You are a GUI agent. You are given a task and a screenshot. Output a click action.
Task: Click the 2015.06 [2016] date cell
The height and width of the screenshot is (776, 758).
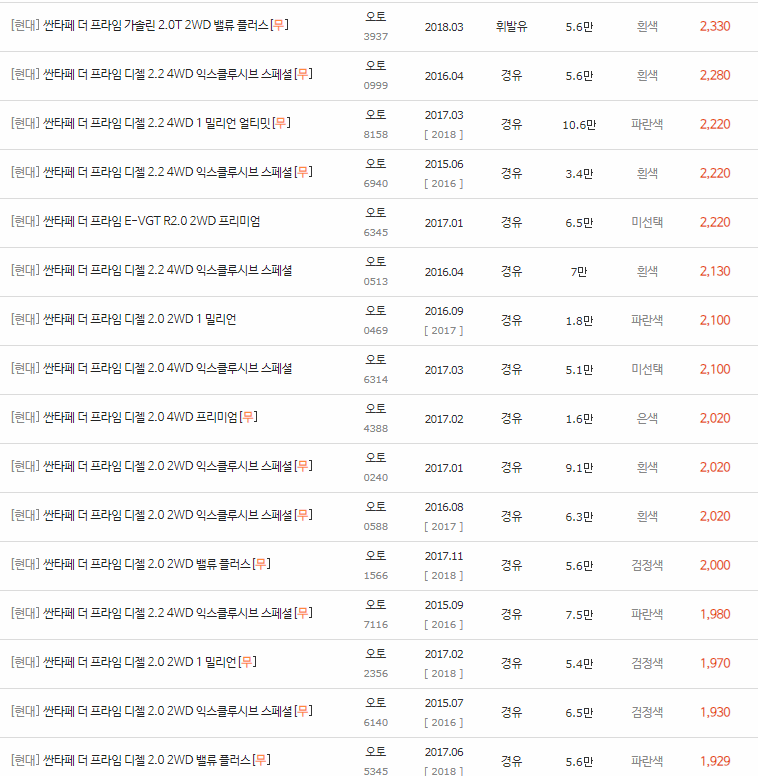(x=443, y=174)
